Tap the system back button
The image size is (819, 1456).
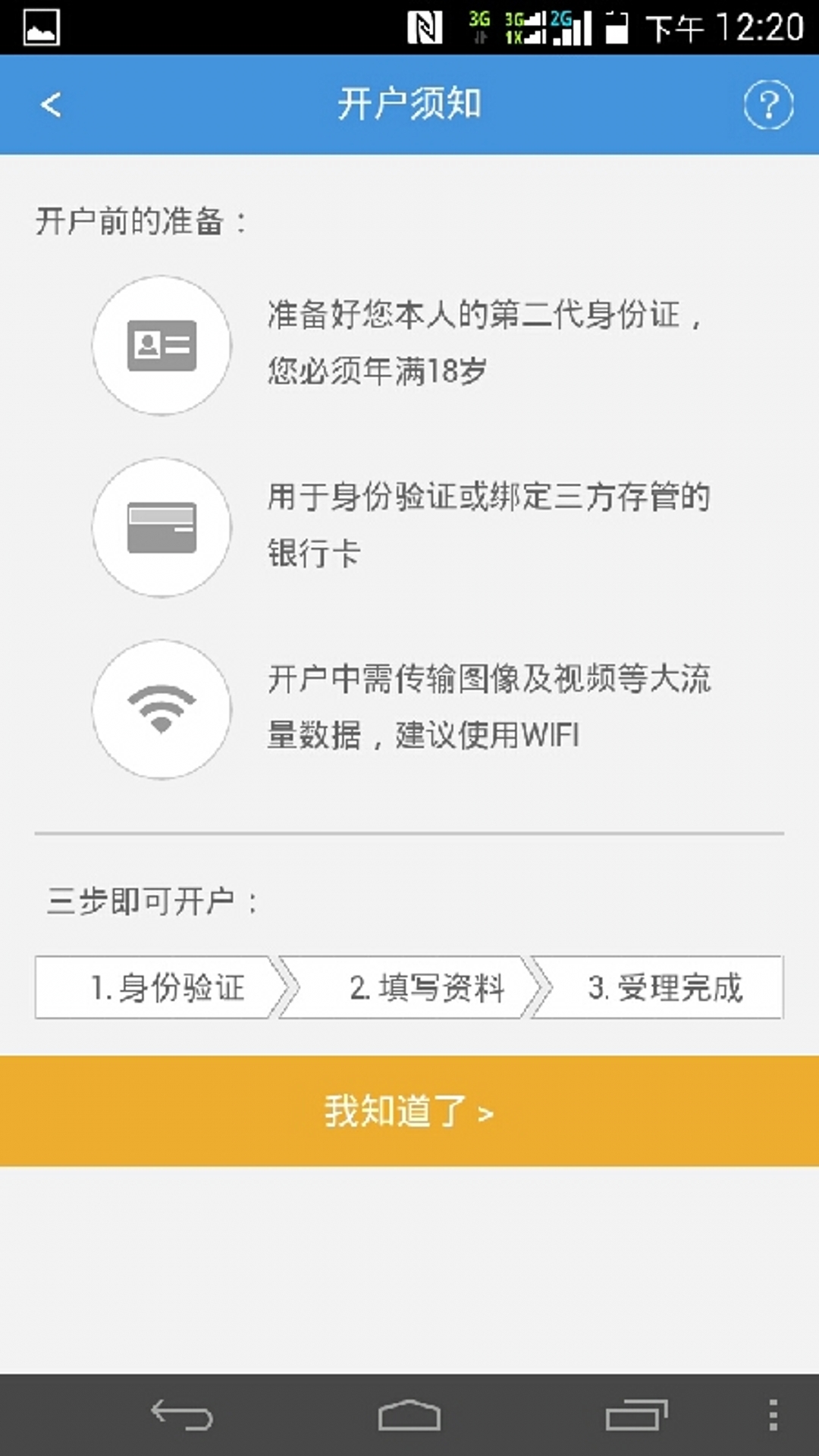click(182, 1415)
